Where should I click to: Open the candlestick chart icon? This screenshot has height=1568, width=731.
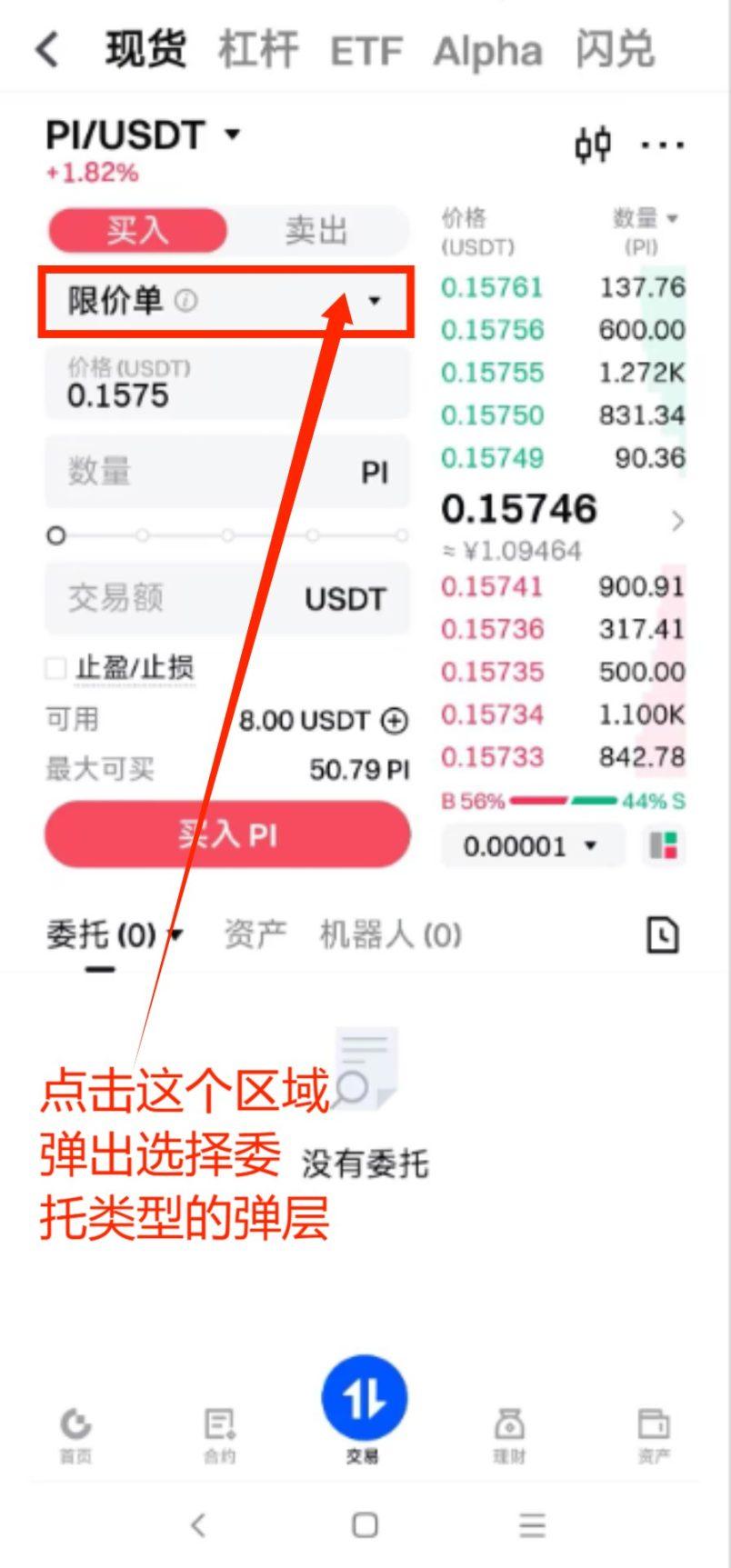click(x=593, y=145)
